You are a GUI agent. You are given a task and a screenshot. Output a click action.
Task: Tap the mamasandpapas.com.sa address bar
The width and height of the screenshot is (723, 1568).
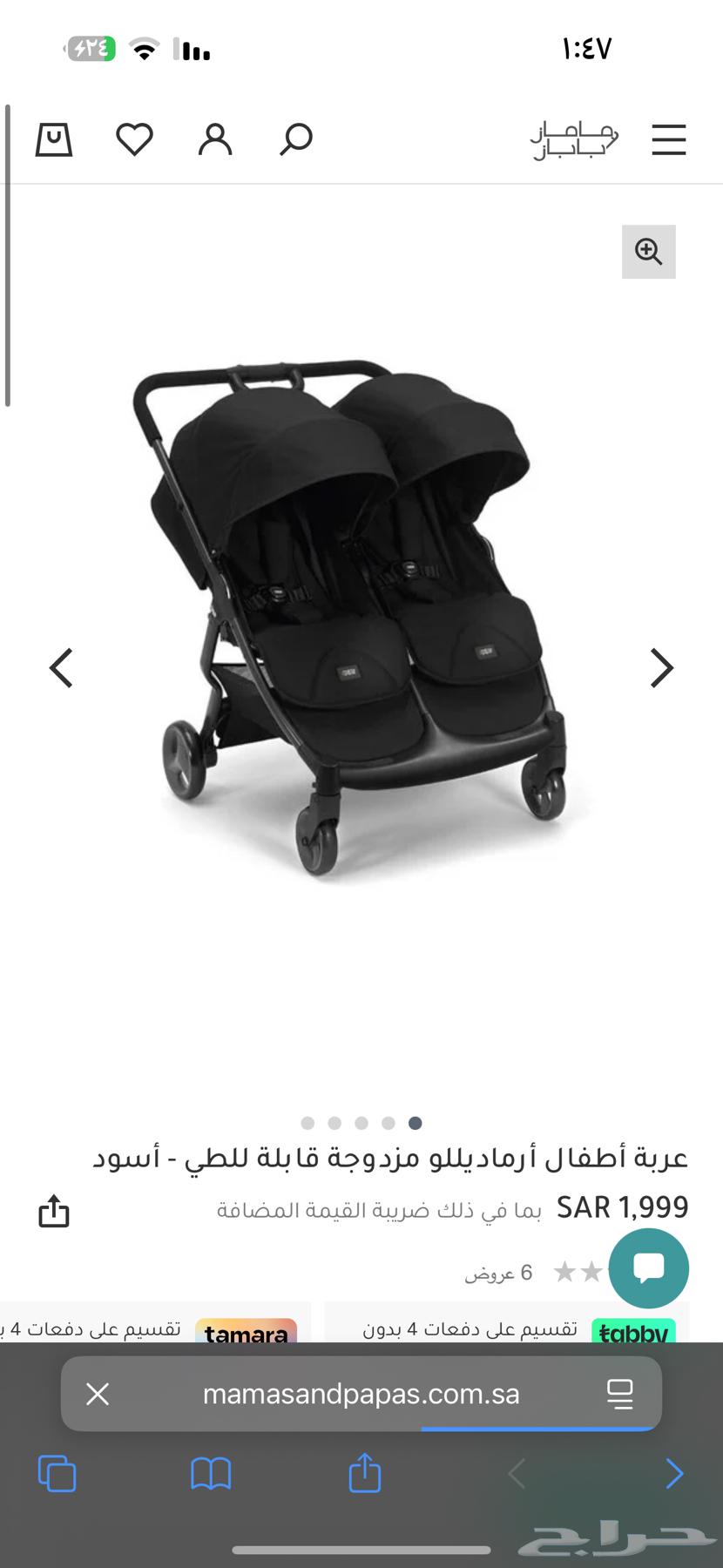click(361, 1394)
